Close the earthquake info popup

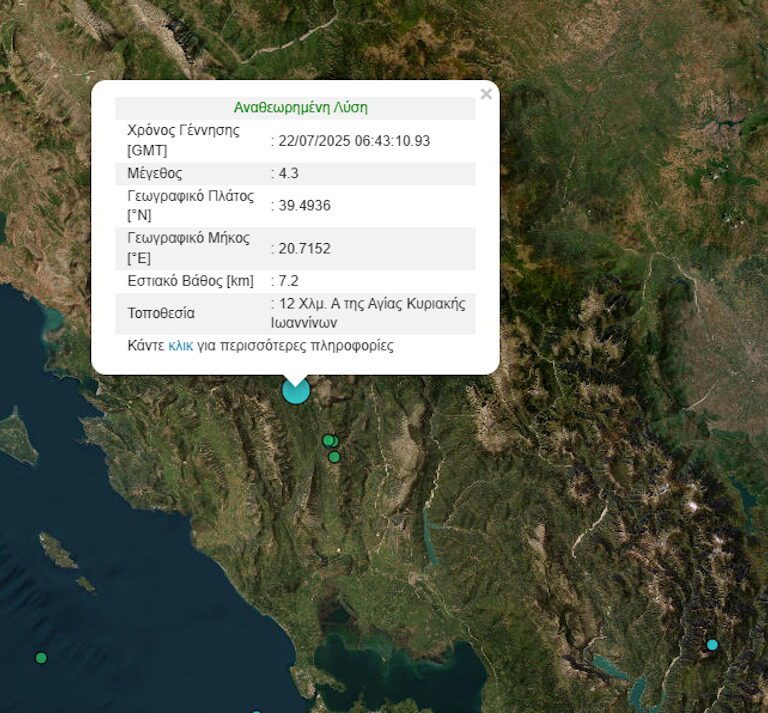tap(486, 94)
